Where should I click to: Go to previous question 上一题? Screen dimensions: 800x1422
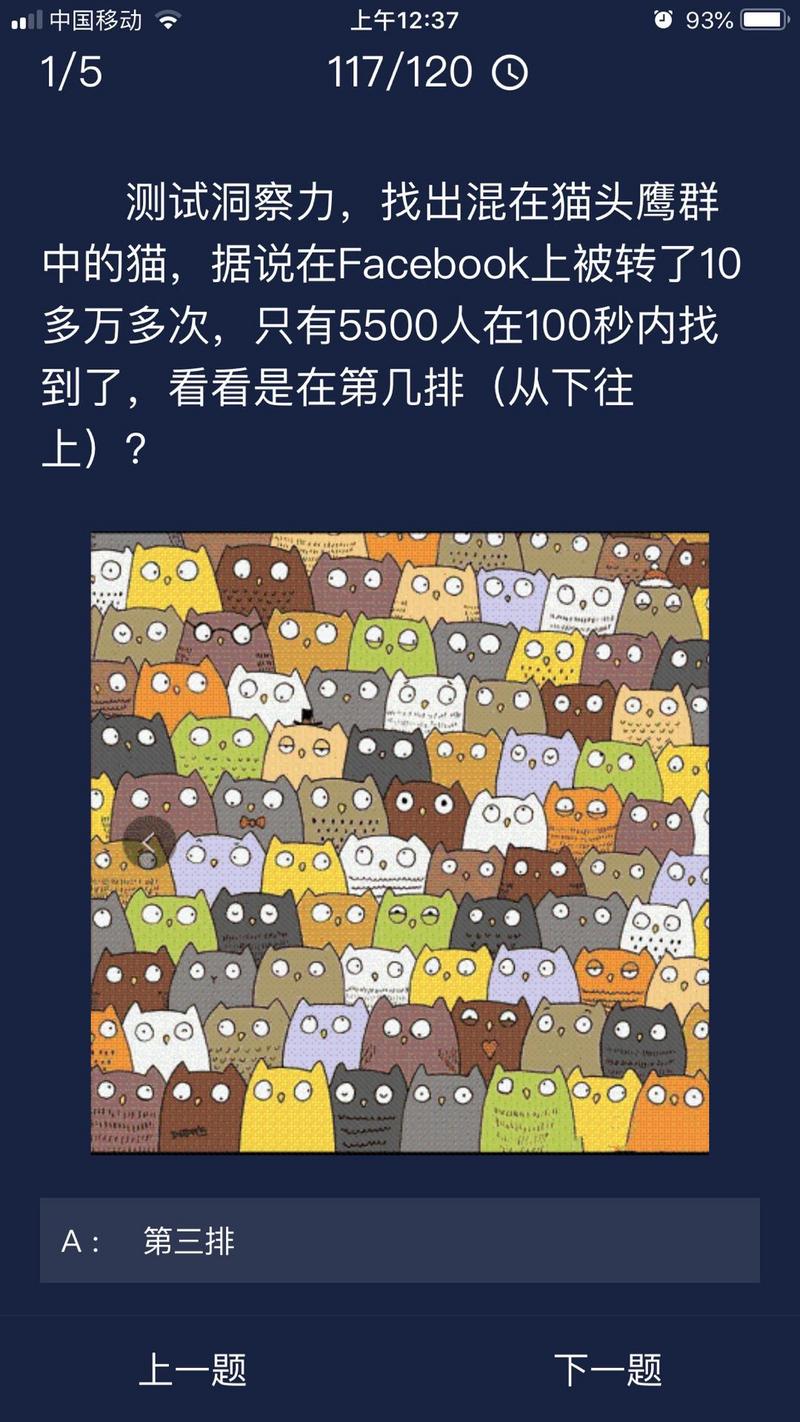tap(192, 1370)
